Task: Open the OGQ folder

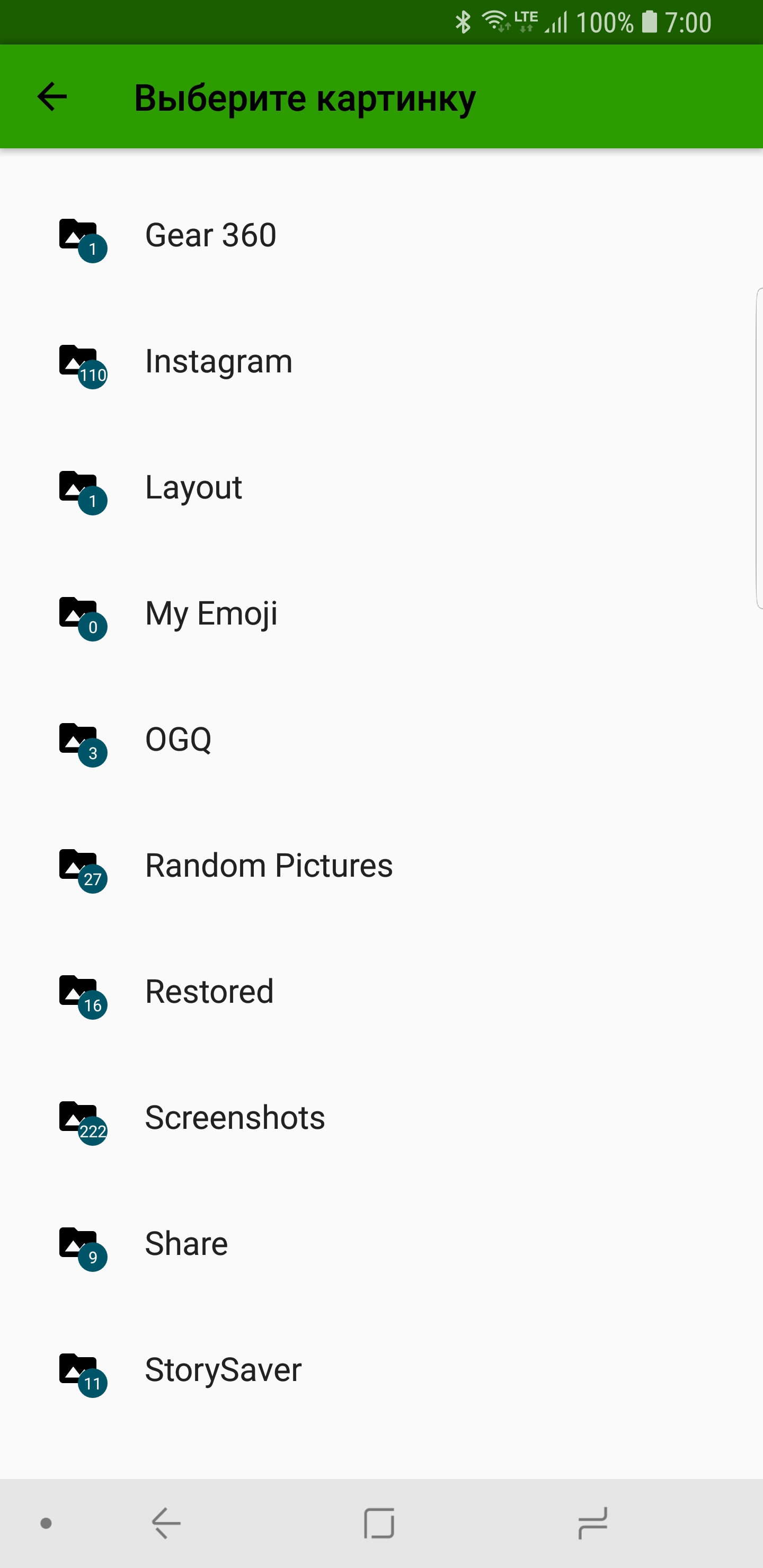Action: [381, 740]
